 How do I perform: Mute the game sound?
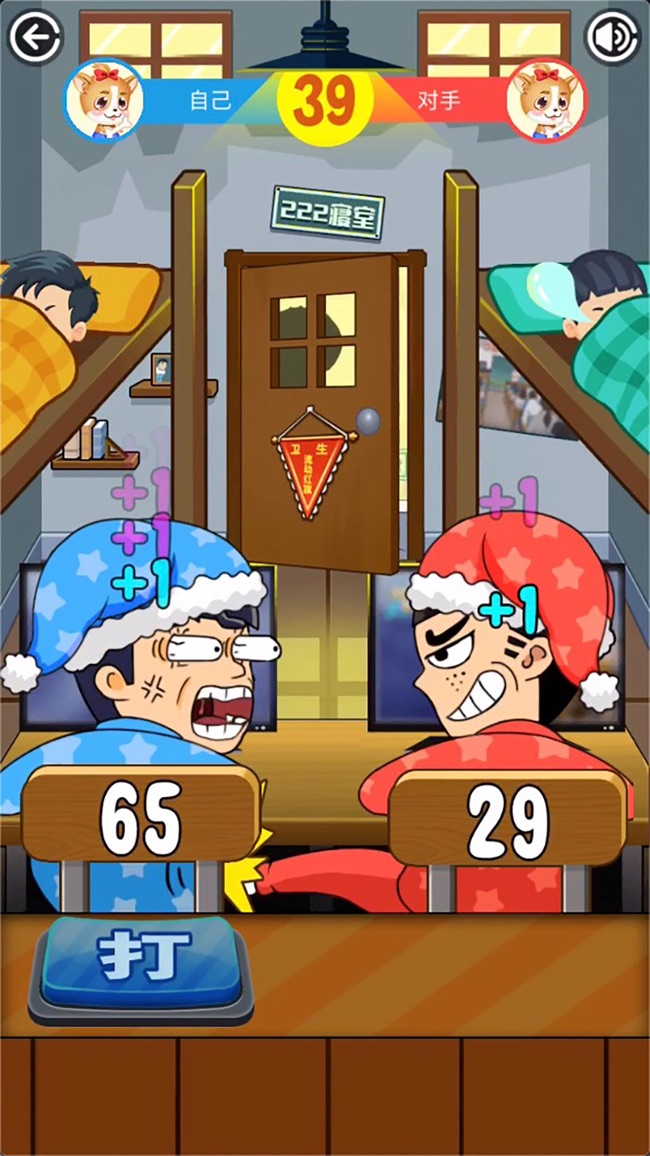point(611,38)
